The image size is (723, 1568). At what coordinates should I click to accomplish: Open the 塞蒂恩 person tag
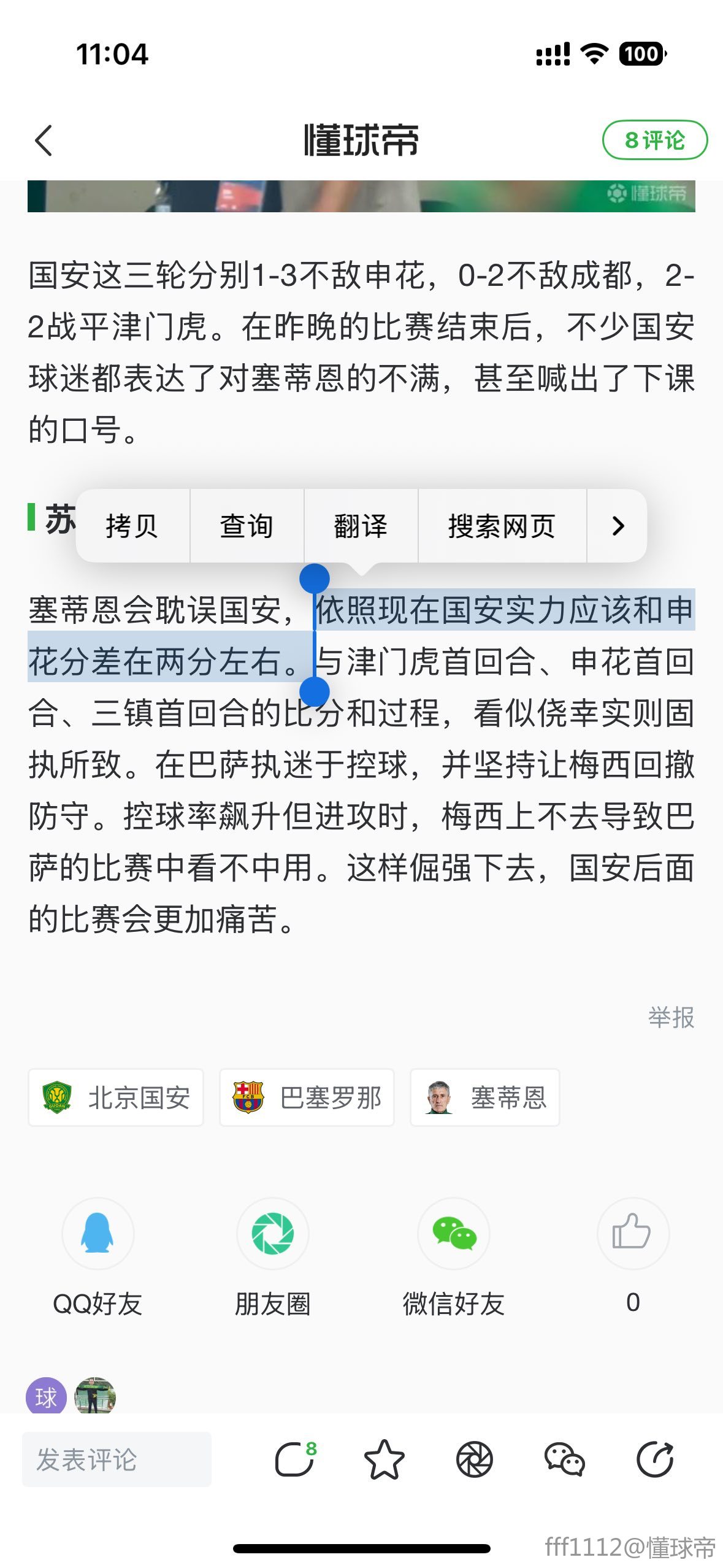tap(484, 1097)
